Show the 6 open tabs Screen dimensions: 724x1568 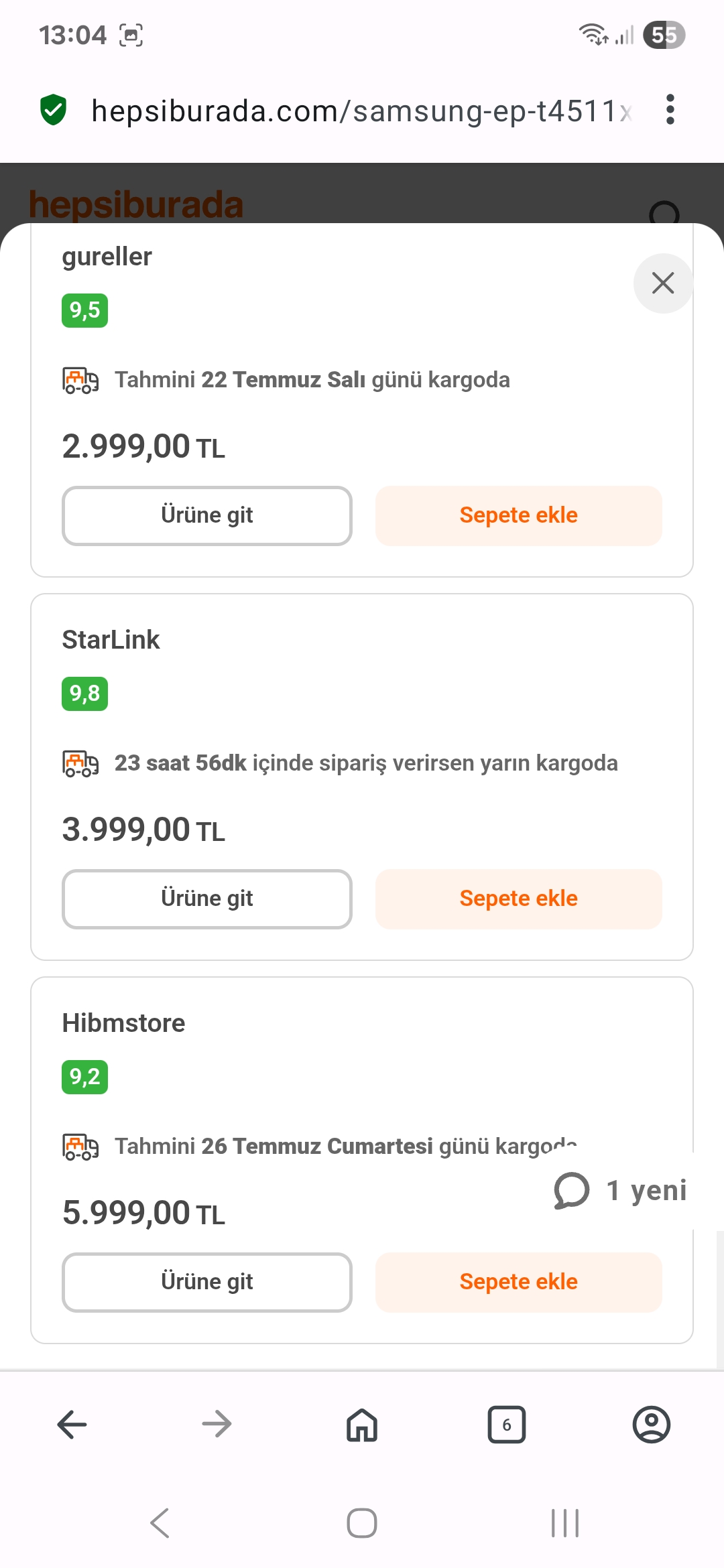coord(507,1424)
